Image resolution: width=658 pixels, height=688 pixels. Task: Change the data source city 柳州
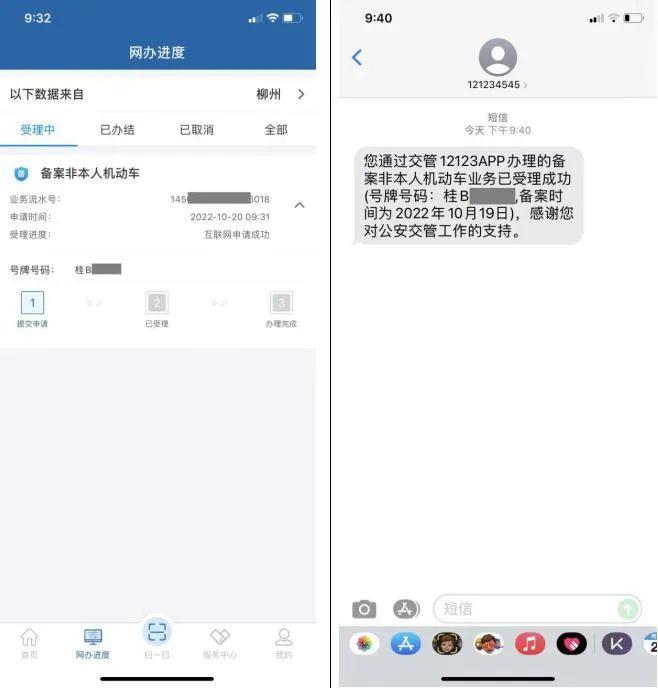coord(280,95)
